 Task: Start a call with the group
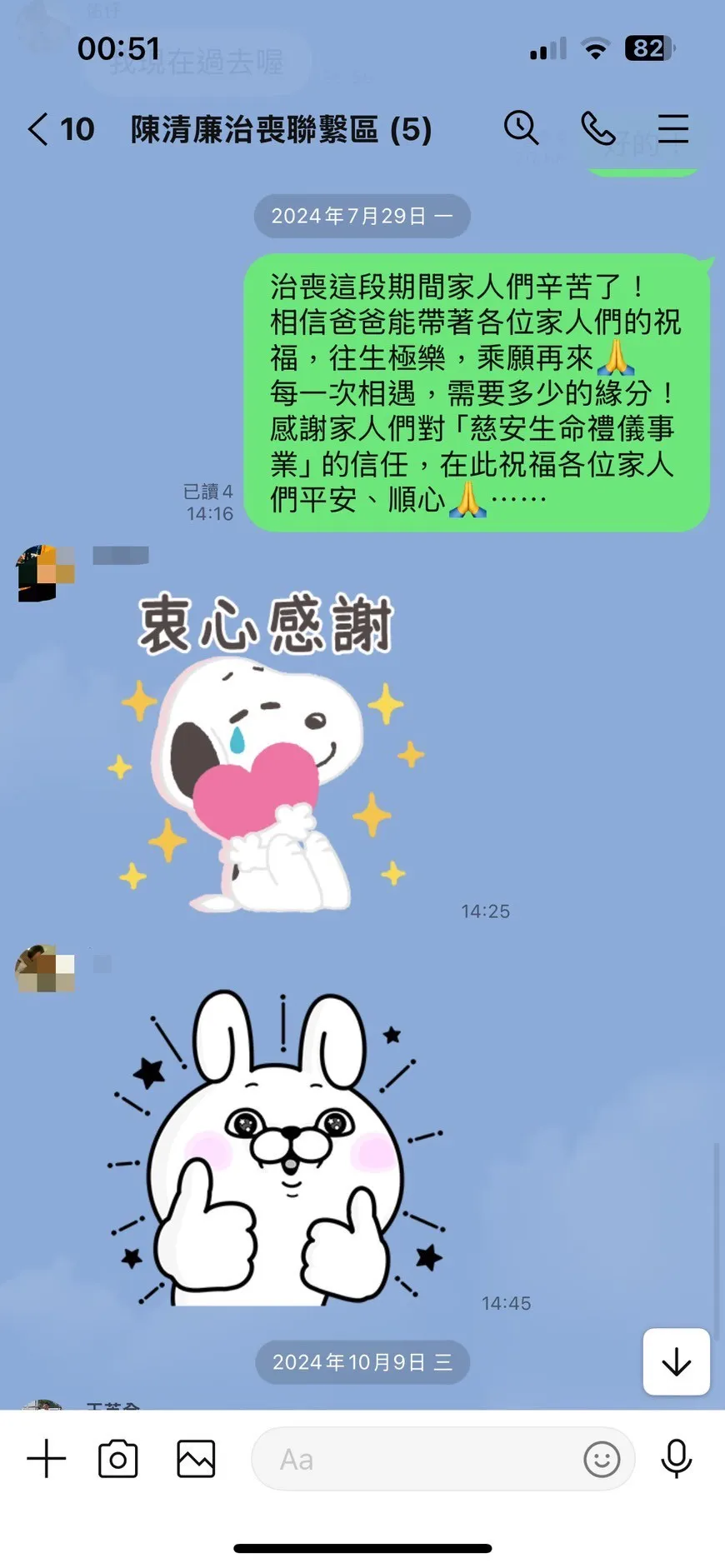(x=597, y=128)
